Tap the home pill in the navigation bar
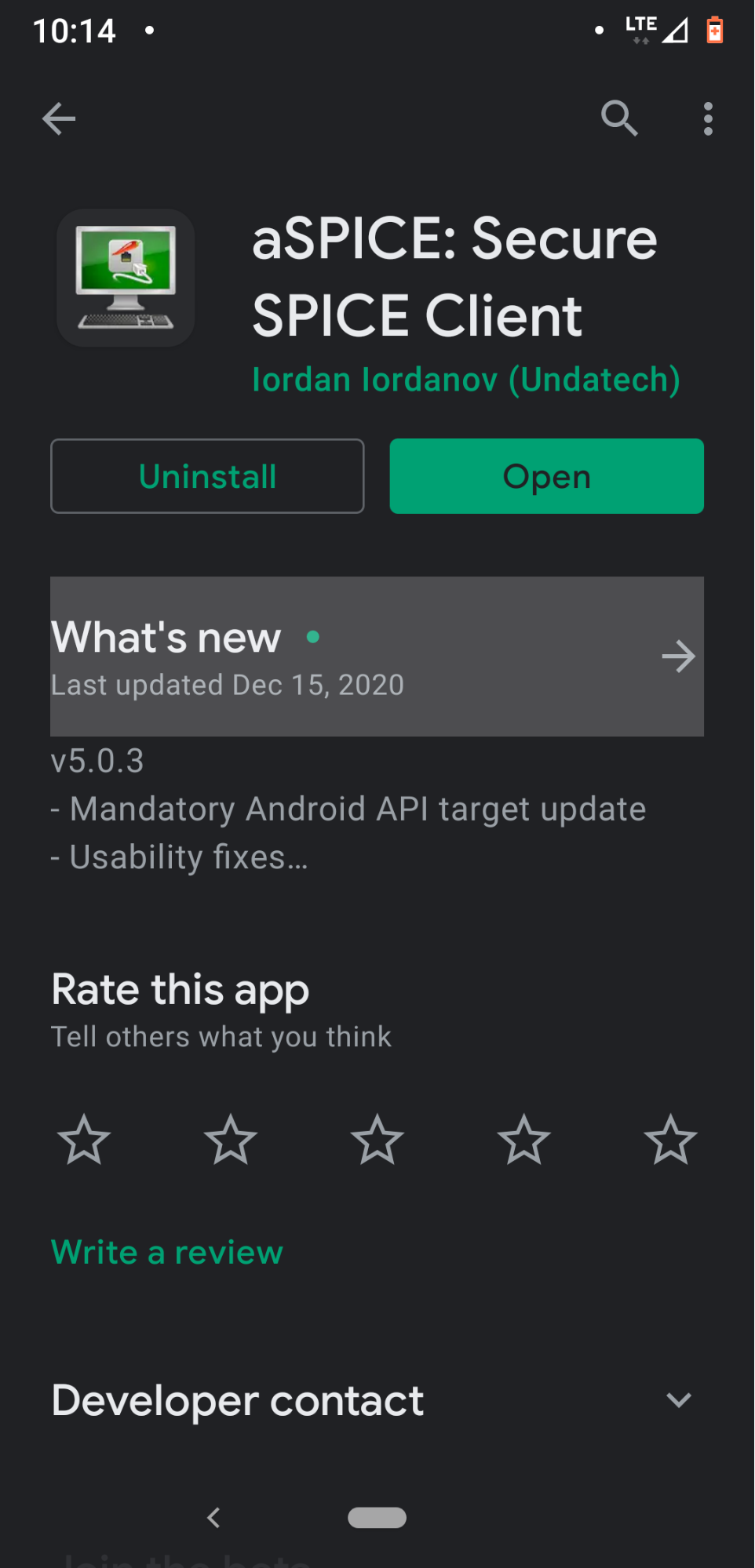 (x=377, y=1518)
